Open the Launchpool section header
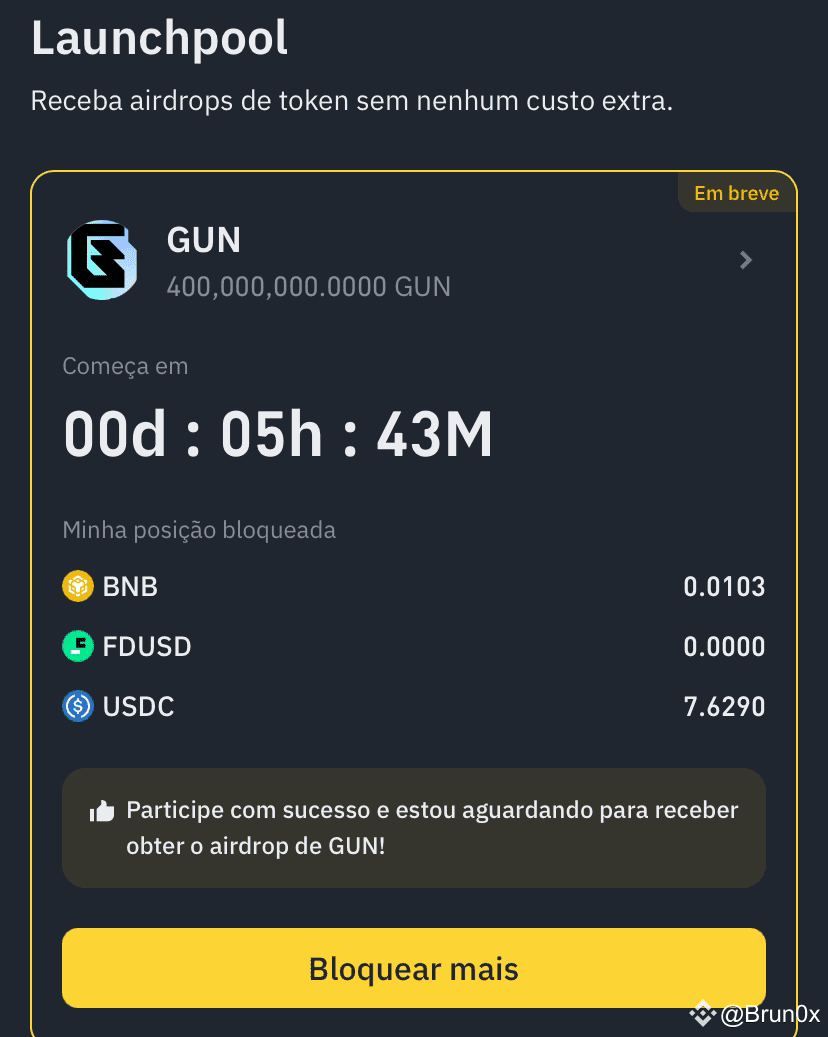This screenshot has width=828, height=1037. click(x=160, y=37)
